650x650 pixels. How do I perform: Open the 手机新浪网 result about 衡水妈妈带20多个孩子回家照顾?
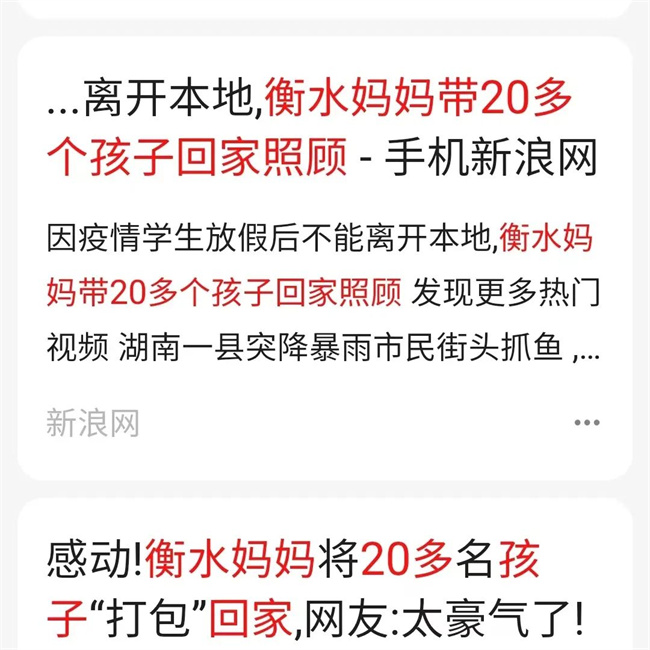pyautogui.click(x=322, y=129)
